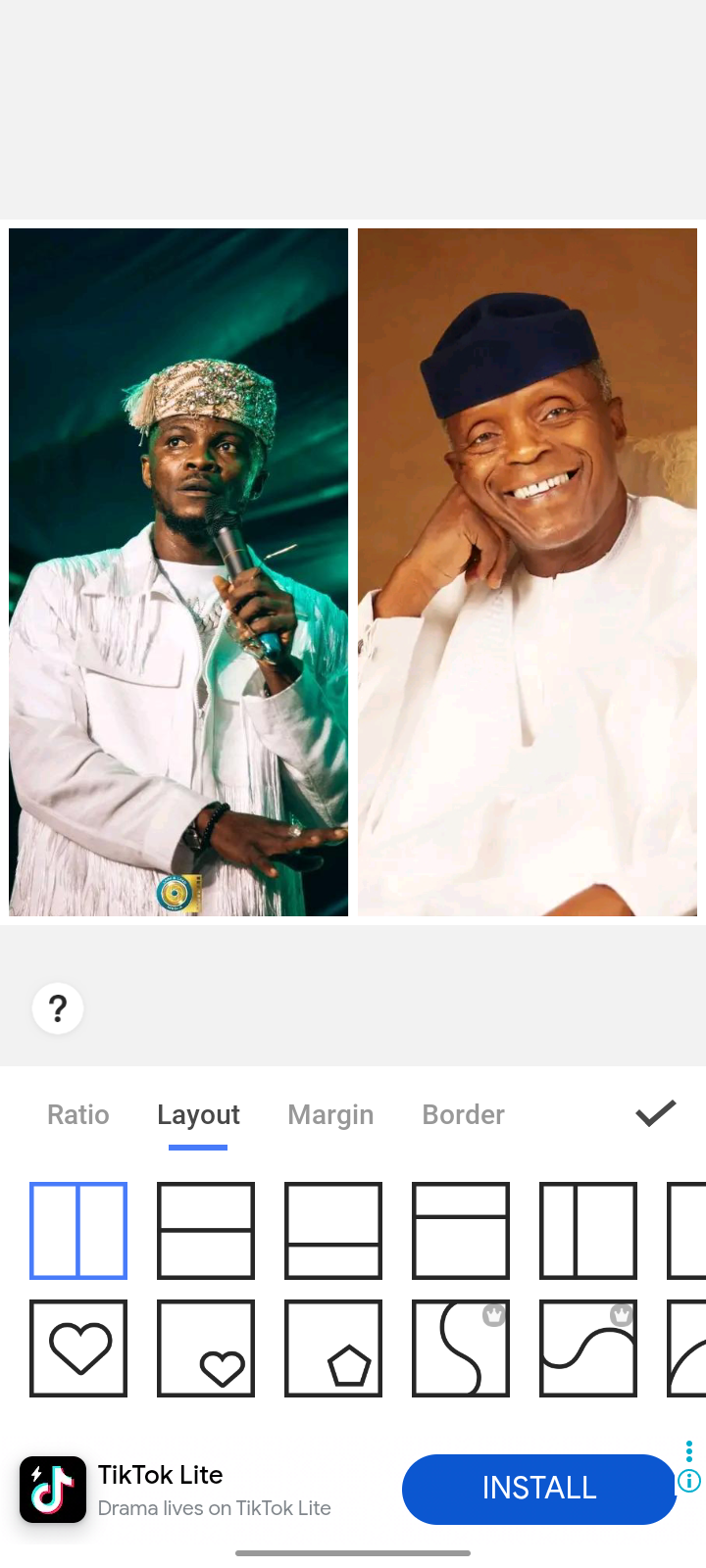
Task: Select layout with smaller top row
Action: 461,1231
